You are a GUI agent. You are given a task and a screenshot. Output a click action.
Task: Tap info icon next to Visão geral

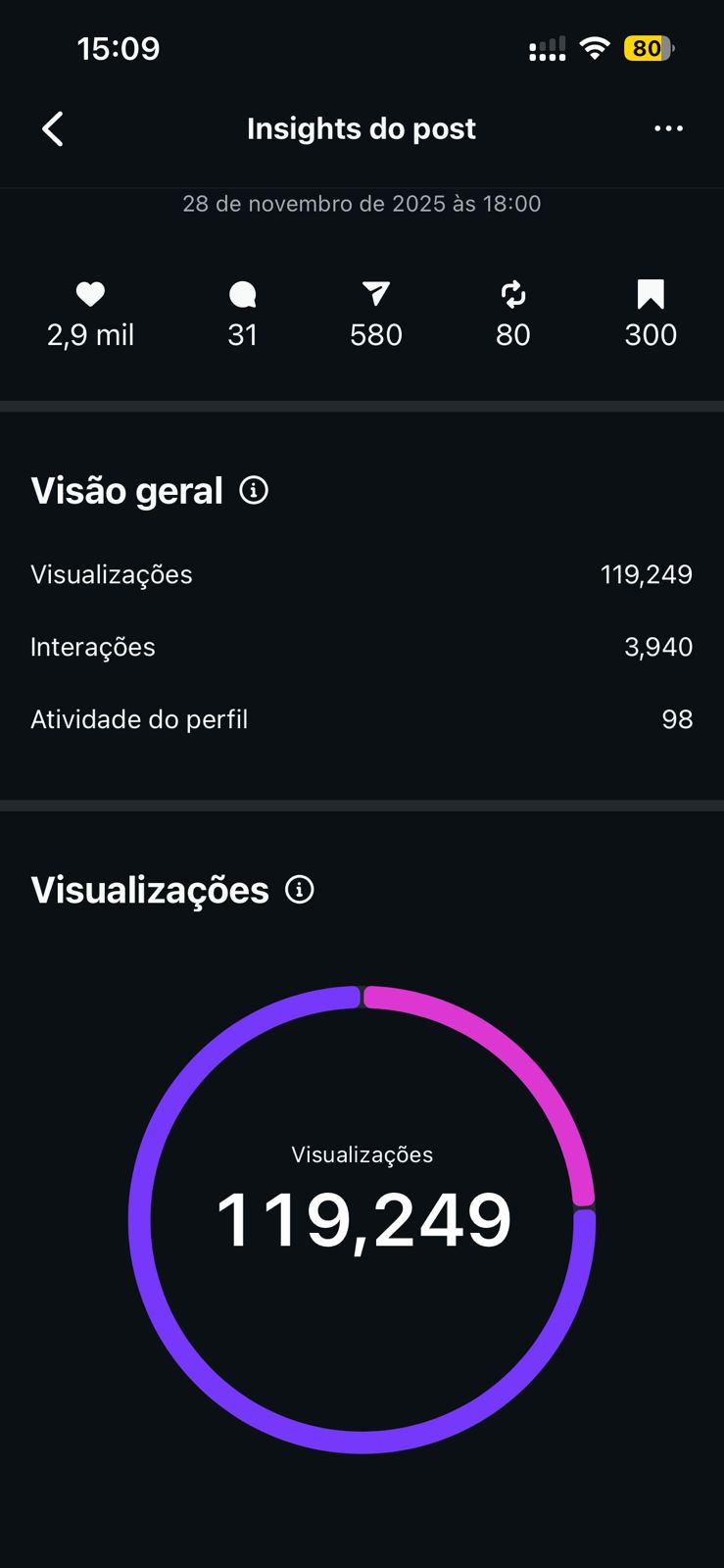(254, 490)
